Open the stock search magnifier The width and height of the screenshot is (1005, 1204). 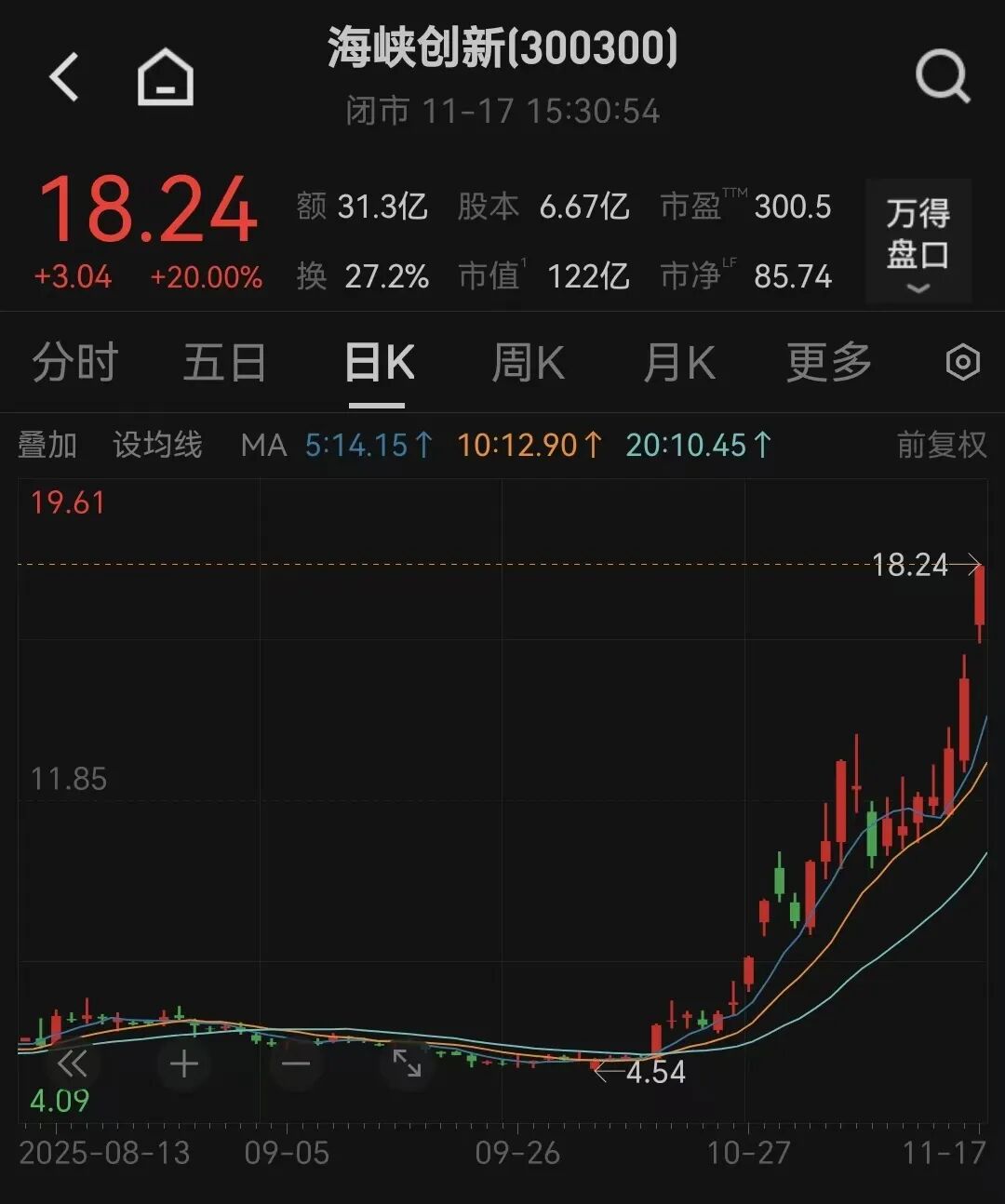[944, 75]
